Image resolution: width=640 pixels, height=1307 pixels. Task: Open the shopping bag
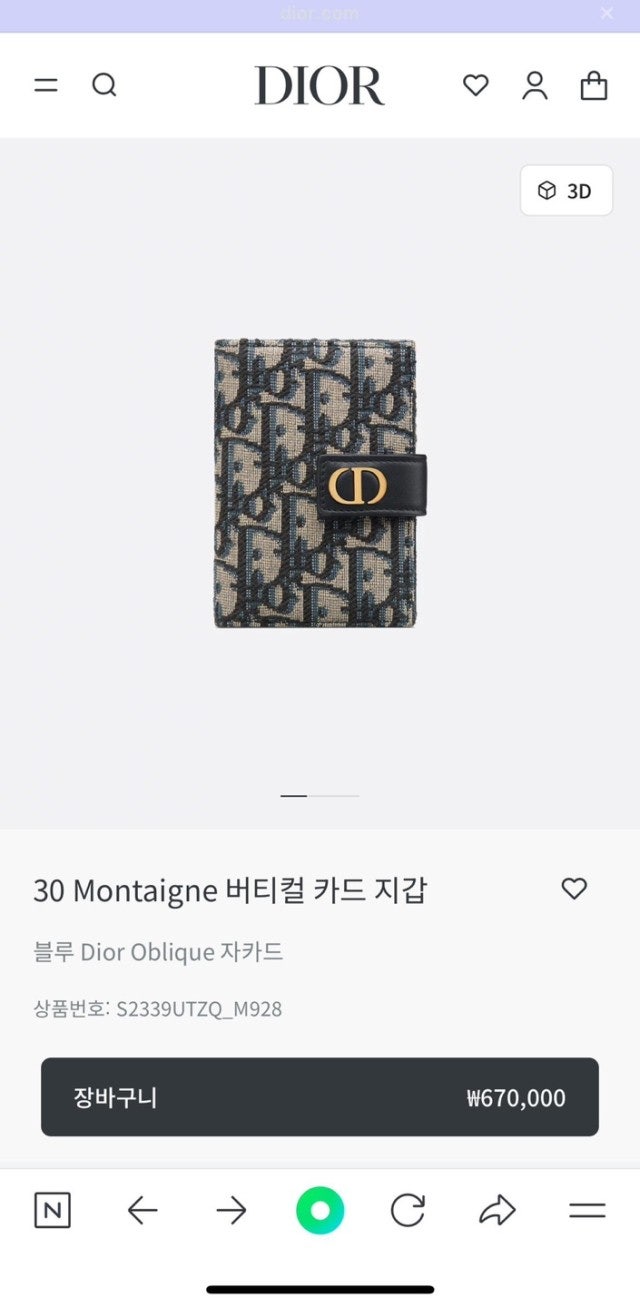(594, 86)
